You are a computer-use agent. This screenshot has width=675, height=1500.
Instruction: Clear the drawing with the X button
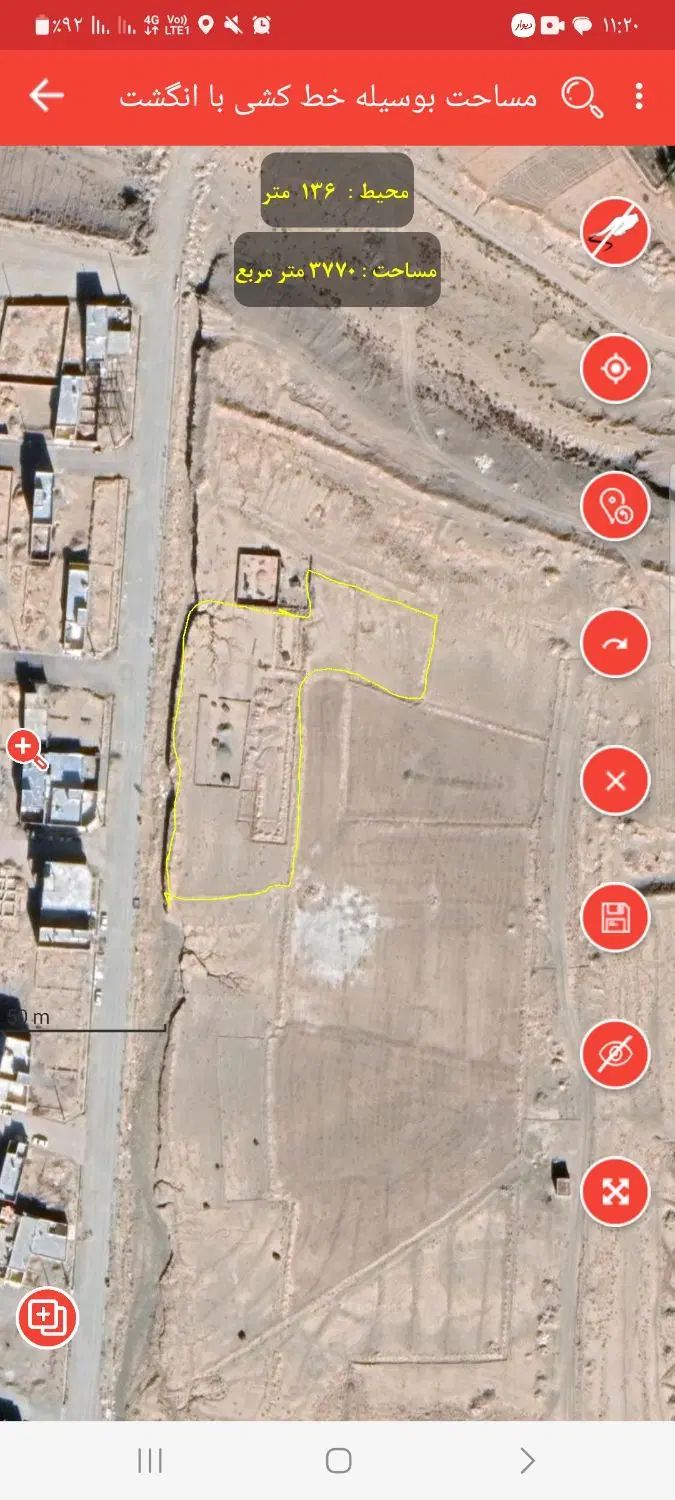[x=615, y=780]
